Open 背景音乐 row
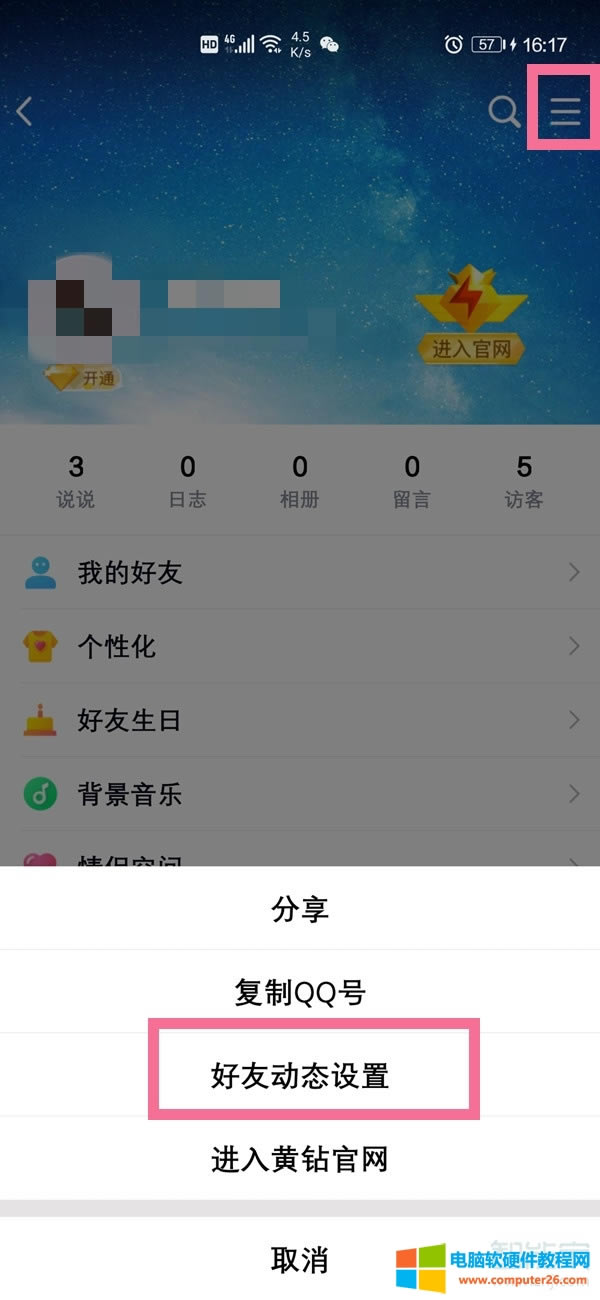 300,795
